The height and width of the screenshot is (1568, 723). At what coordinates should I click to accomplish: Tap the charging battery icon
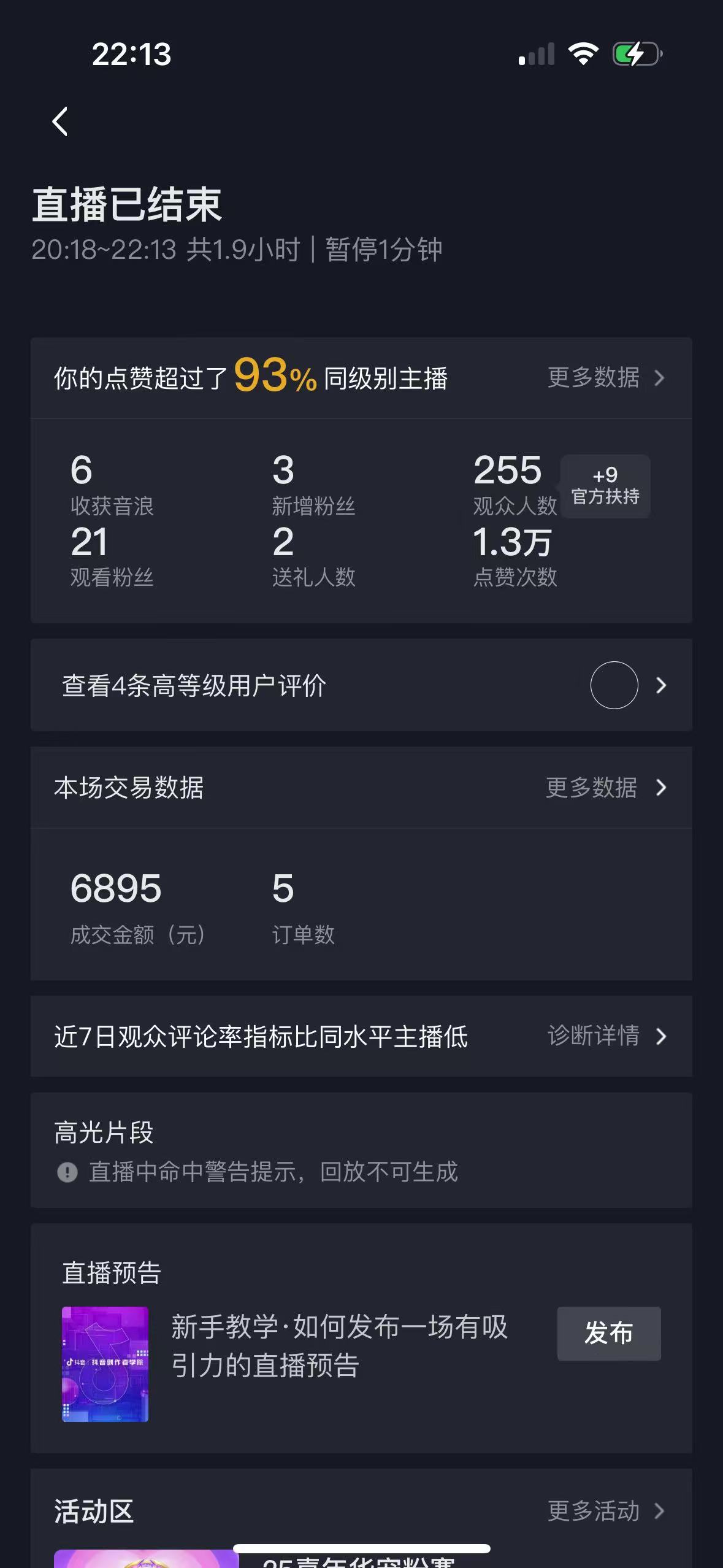point(635,54)
